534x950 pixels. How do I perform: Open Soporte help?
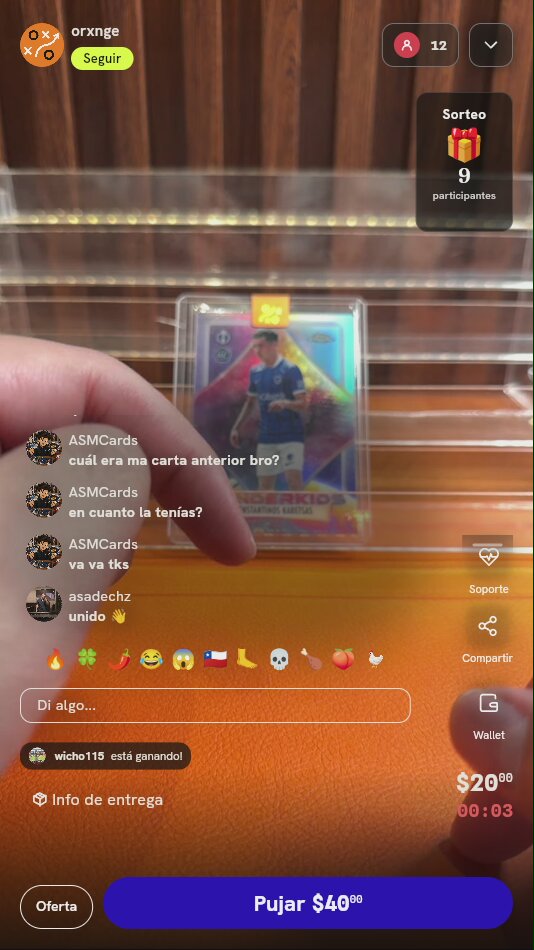[488, 566]
